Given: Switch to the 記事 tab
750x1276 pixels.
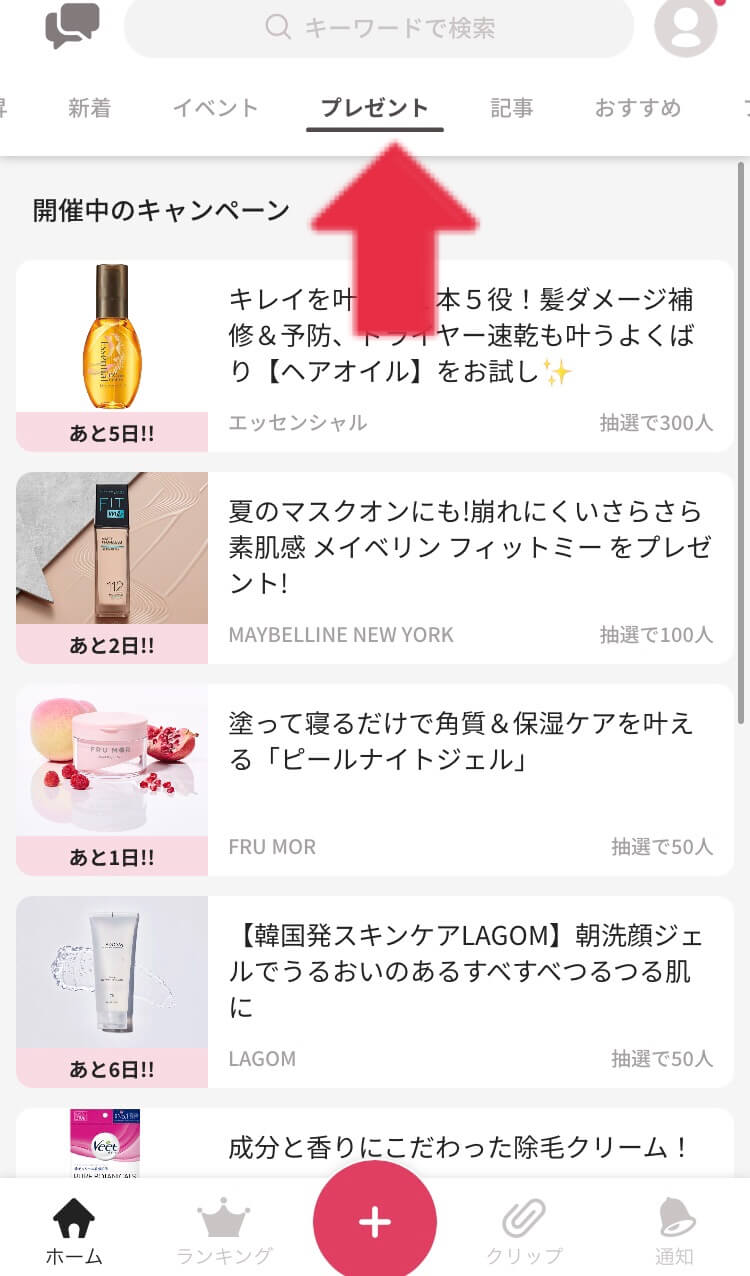Looking at the screenshot, I should tap(512, 108).
